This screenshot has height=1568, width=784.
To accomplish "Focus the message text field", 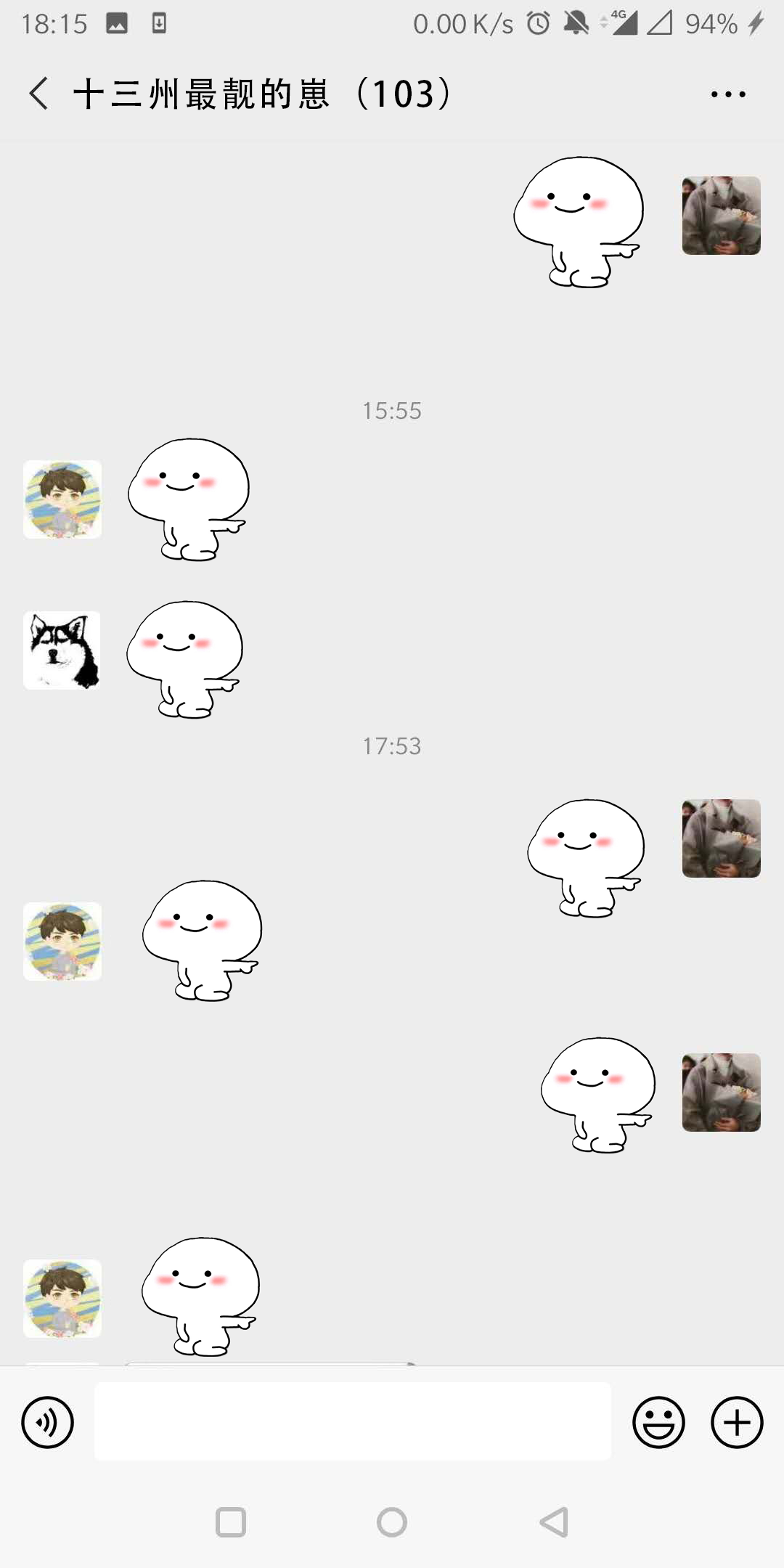I will point(353,1421).
